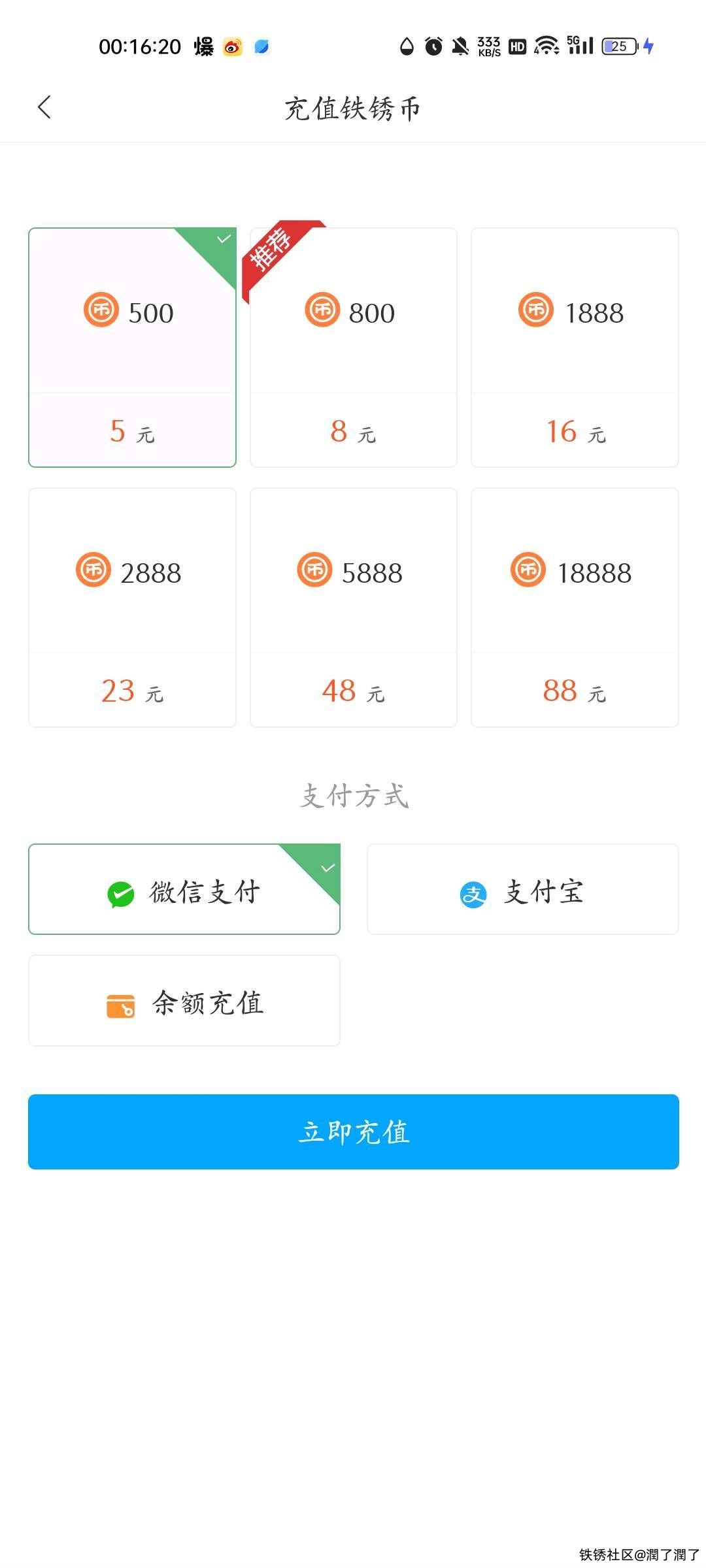This screenshot has height=1568, width=706.
Task: Choose the recommended 800 coins package
Action: pyautogui.click(x=353, y=348)
